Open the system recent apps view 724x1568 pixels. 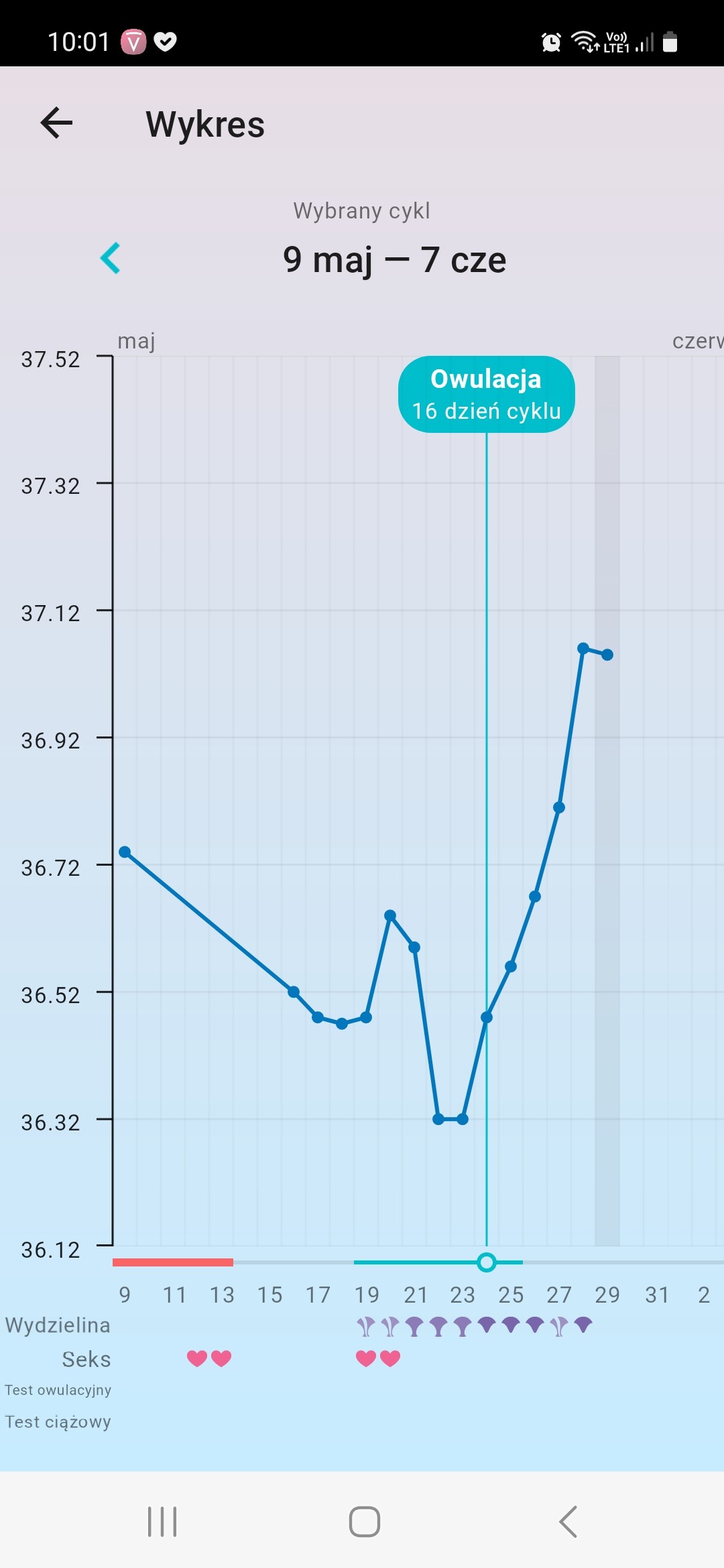click(162, 1521)
